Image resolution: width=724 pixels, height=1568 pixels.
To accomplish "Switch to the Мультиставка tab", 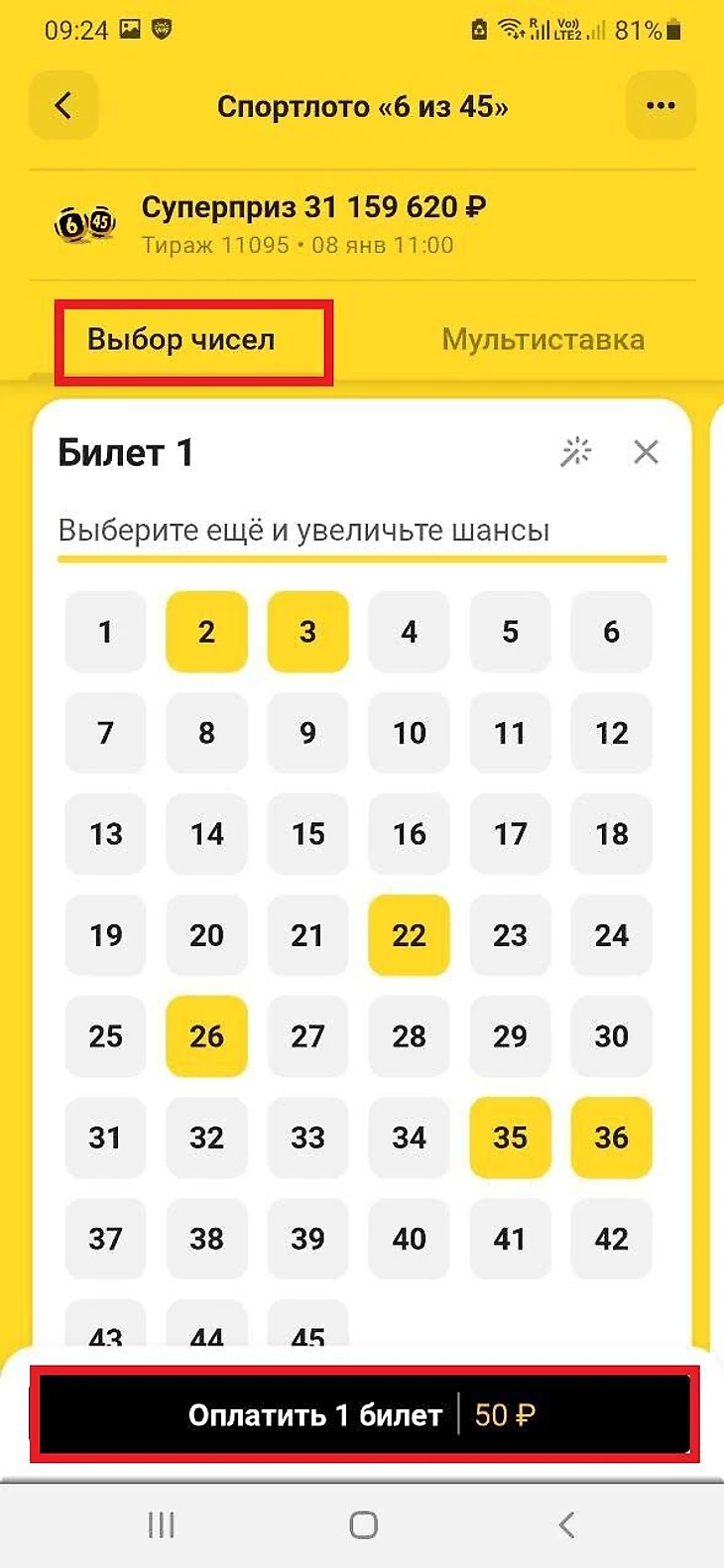I will point(543,339).
